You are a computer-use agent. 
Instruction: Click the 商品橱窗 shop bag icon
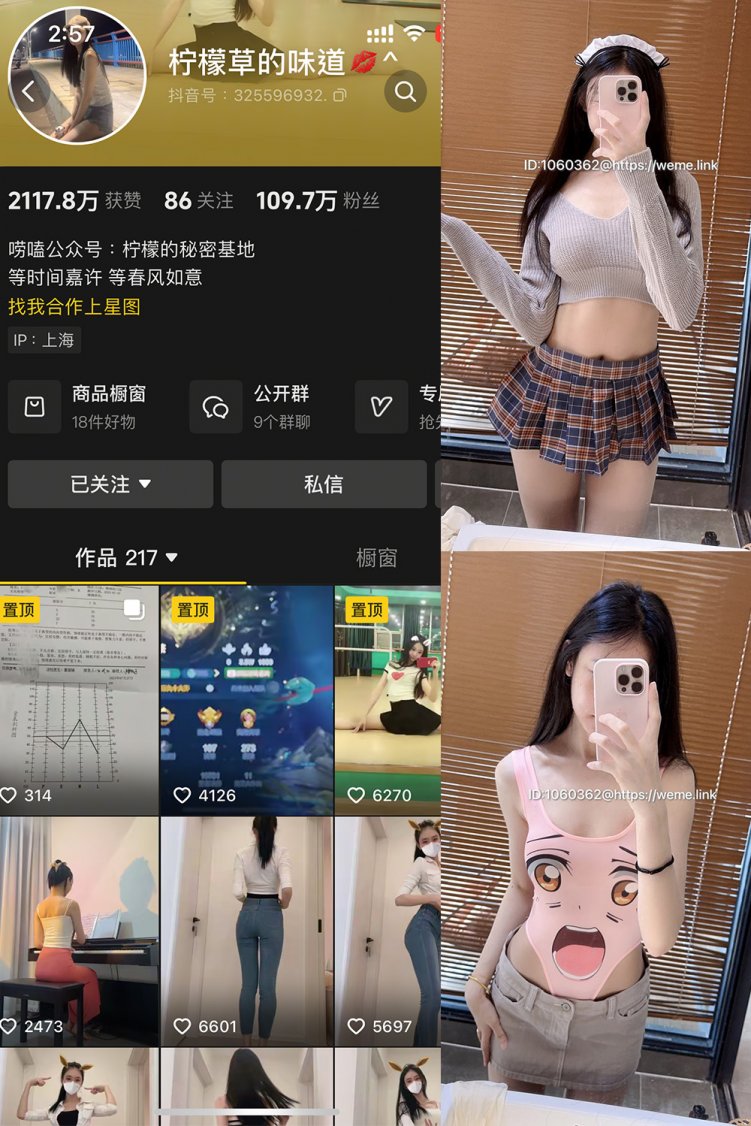pyautogui.click(x=36, y=407)
